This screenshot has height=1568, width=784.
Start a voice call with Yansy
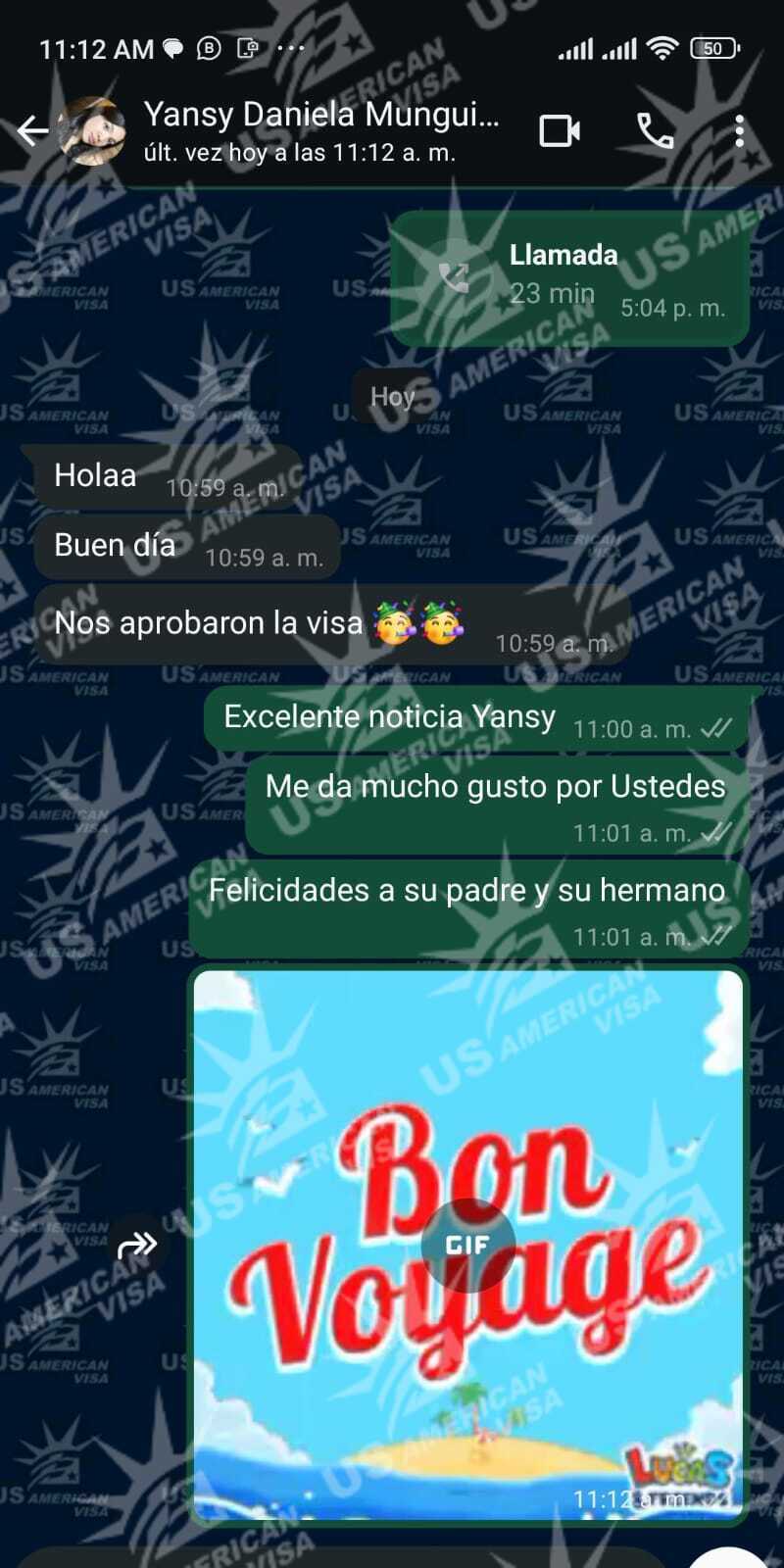(655, 130)
